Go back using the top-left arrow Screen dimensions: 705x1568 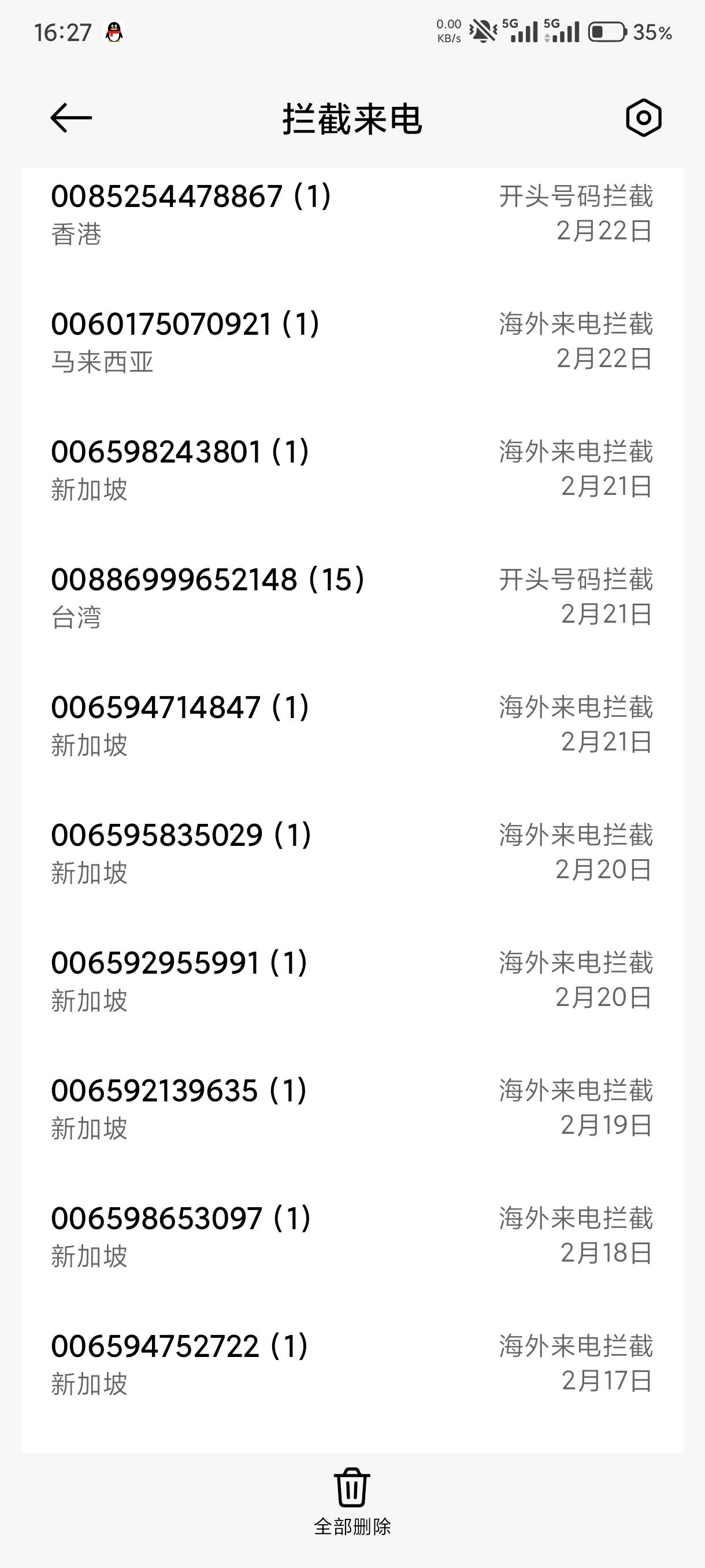tap(71, 118)
